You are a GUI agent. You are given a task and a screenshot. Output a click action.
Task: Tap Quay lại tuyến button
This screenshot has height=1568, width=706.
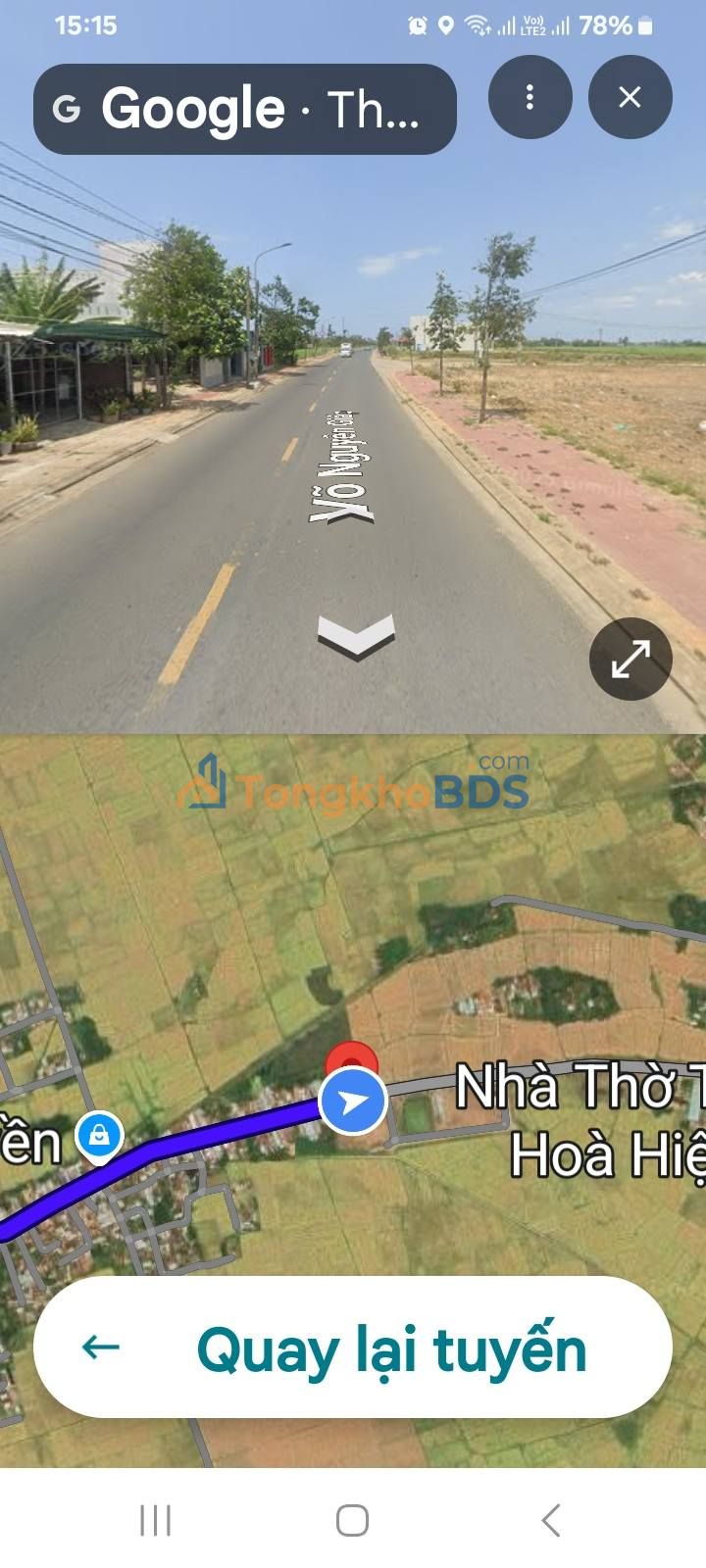tap(353, 1347)
